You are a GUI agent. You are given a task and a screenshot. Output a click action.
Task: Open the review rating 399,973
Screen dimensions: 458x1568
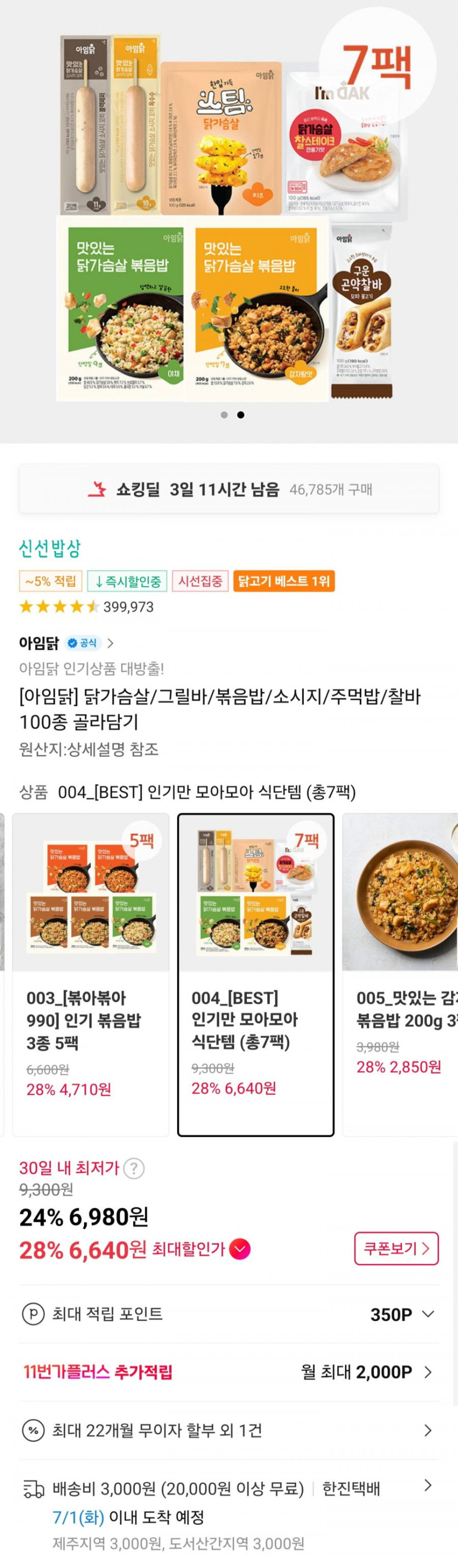point(86,607)
